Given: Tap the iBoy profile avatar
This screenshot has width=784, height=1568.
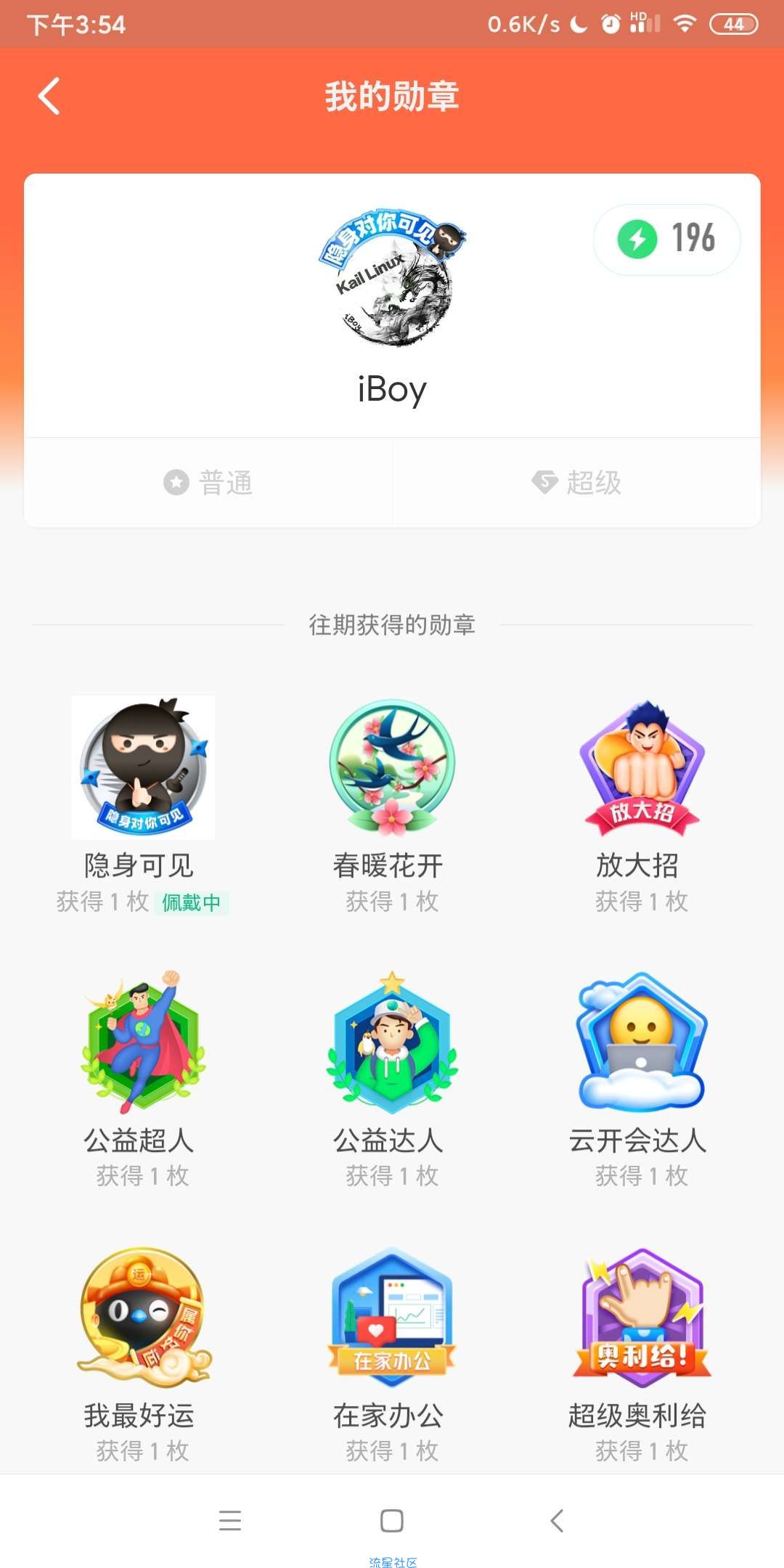Looking at the screenshot, I should click(x=392, y=278).
